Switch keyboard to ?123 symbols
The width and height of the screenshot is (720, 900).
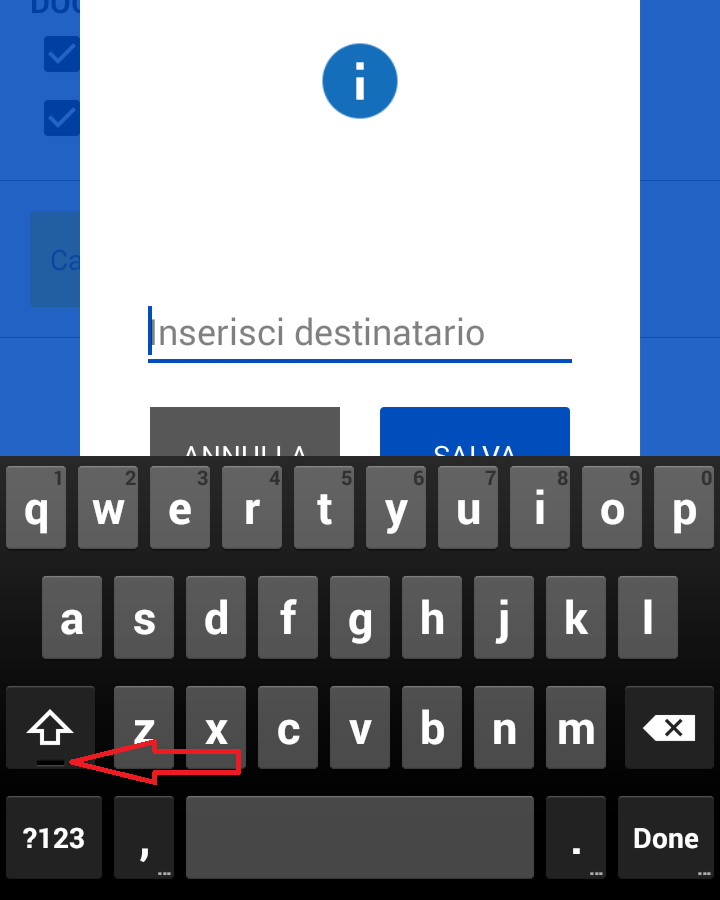54,838
